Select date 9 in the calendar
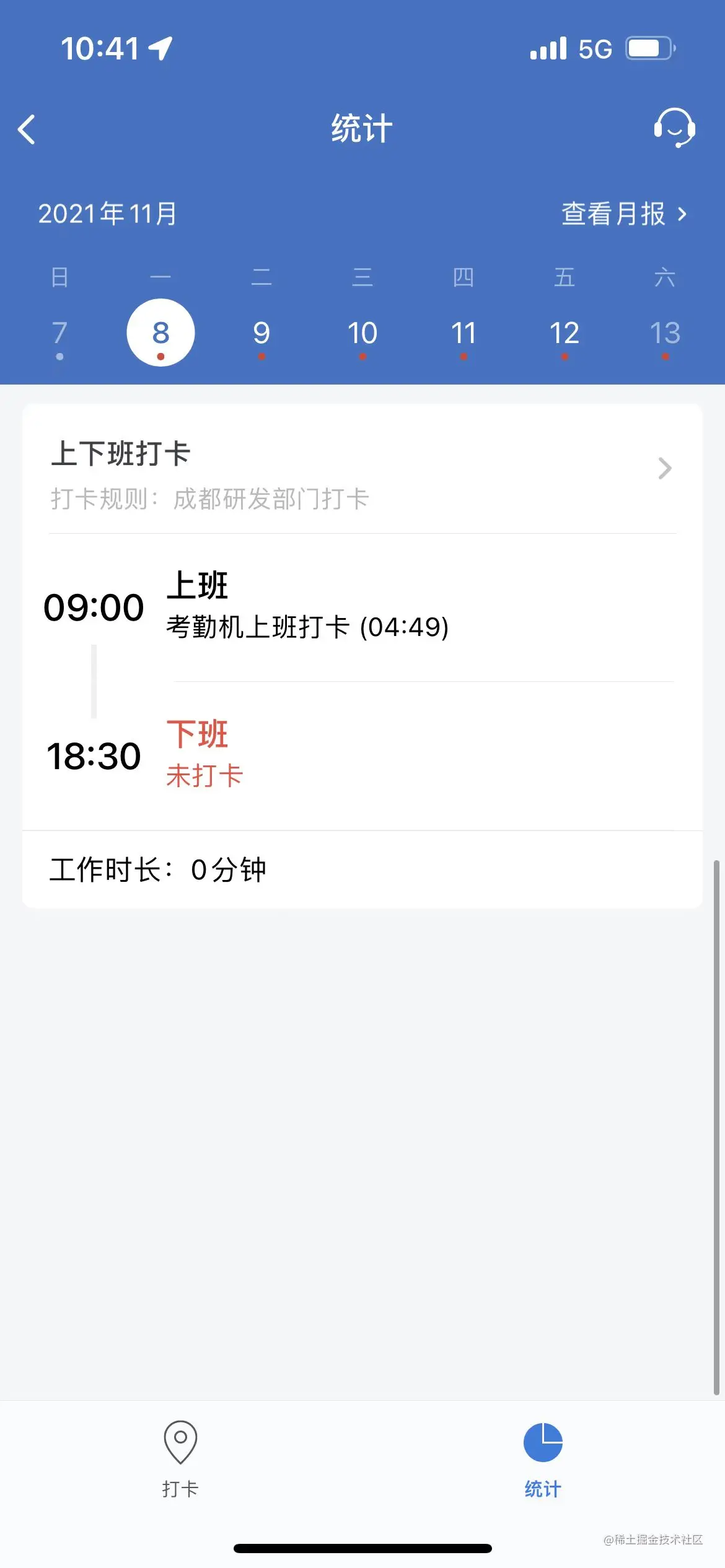The width and height of the screenshot is (725, 1568). 261,333
